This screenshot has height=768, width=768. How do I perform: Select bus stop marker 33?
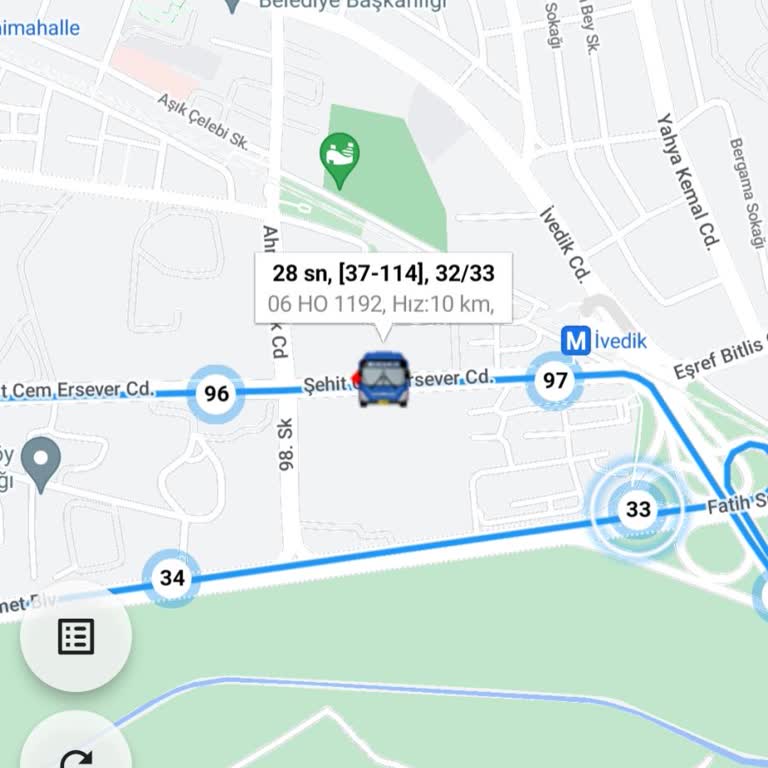point(638,510)
